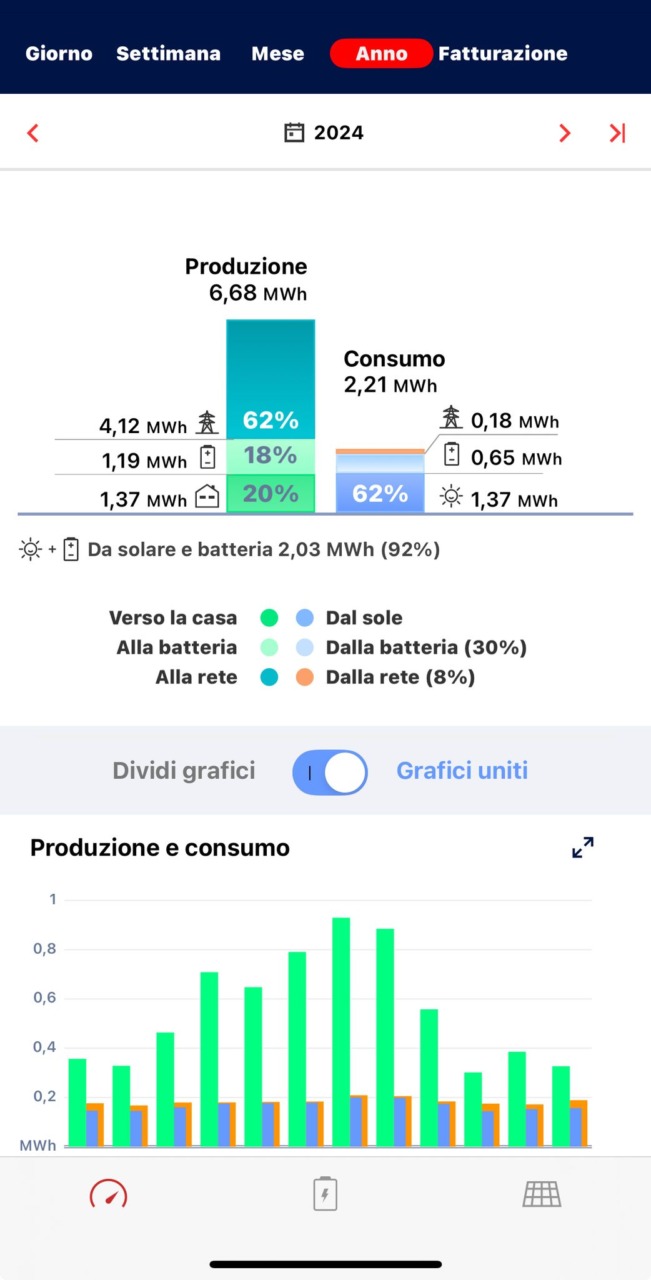Select the Mese tab
Image resolution: width=651 pixels, height=1280 pixels.
coord(277,54)
